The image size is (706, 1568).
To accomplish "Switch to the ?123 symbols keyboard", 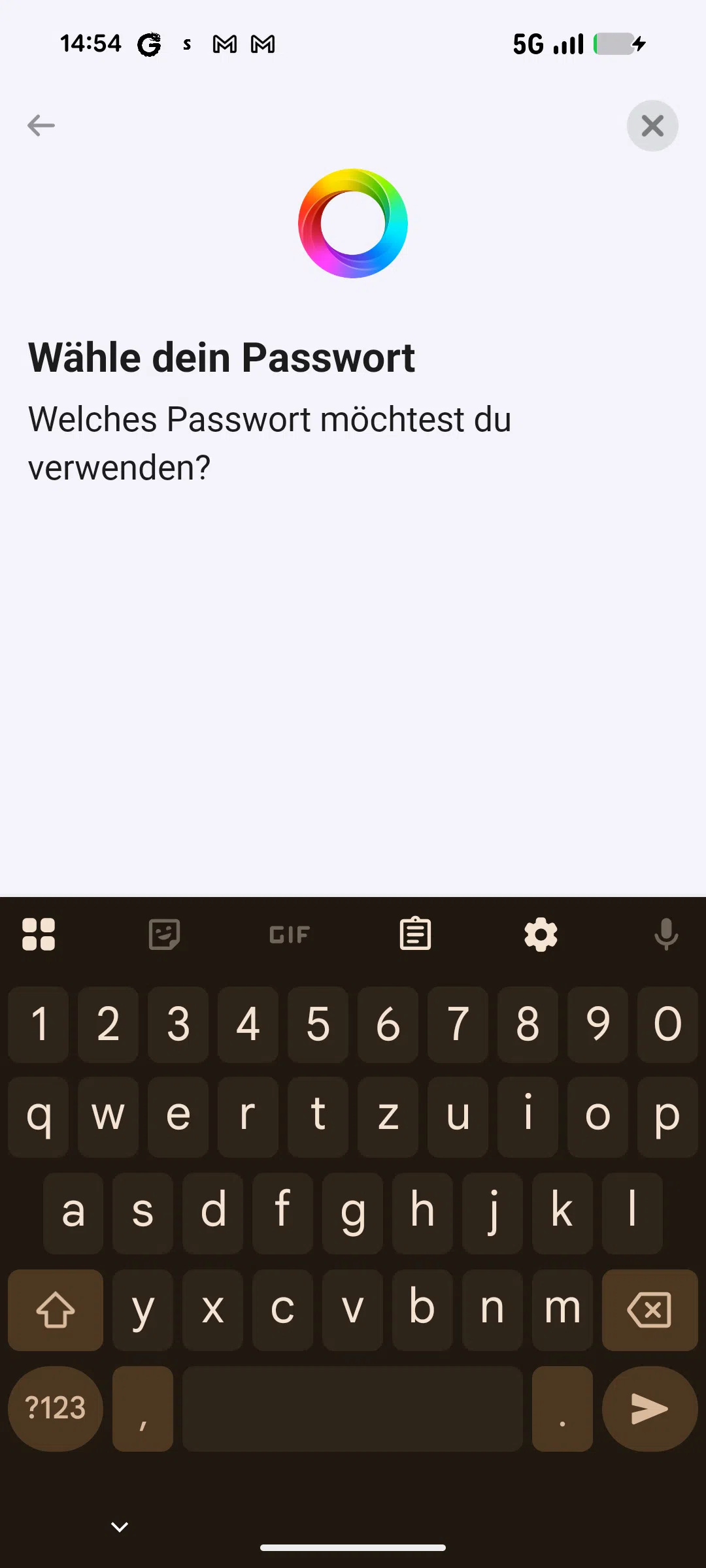I will [x=56, y=1408].
